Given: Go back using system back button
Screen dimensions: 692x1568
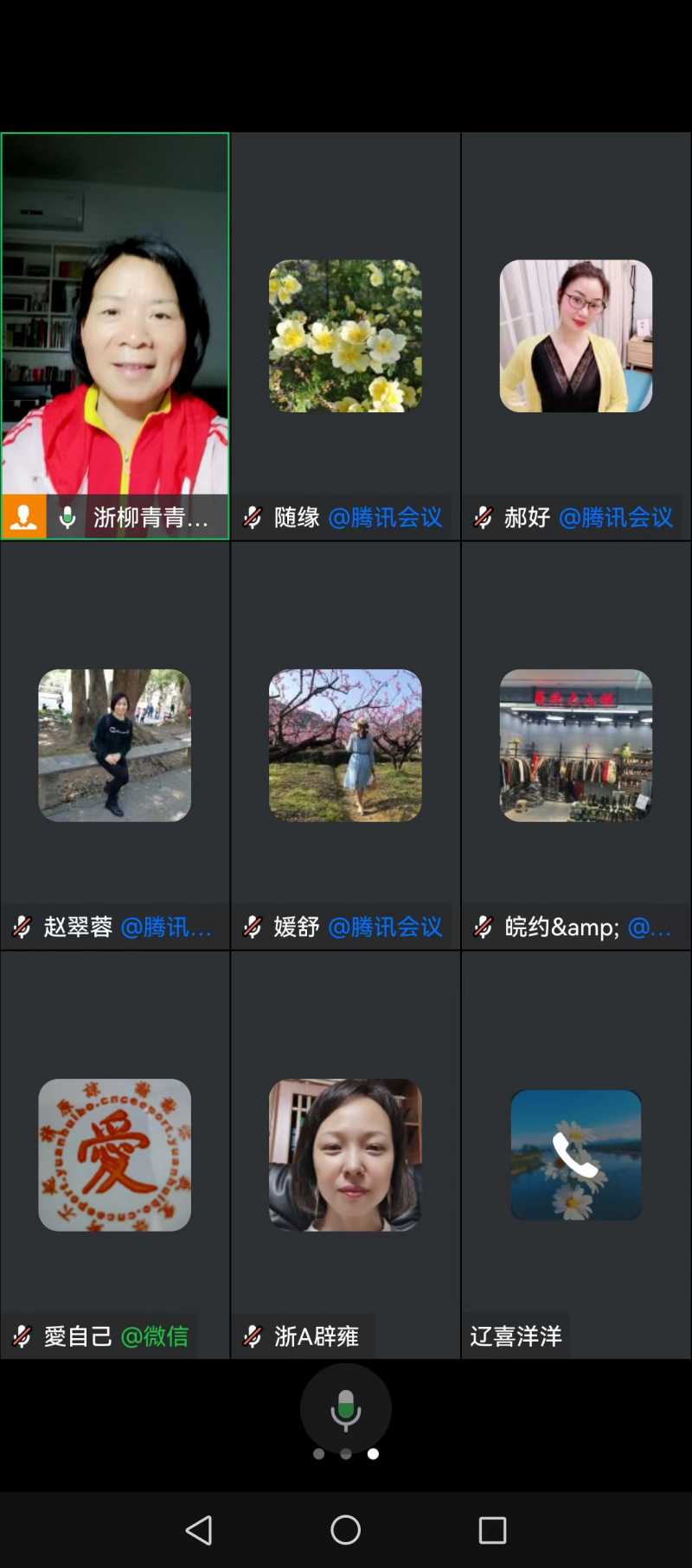Looking at the screenshot, I should click(x=199, y=1530).
